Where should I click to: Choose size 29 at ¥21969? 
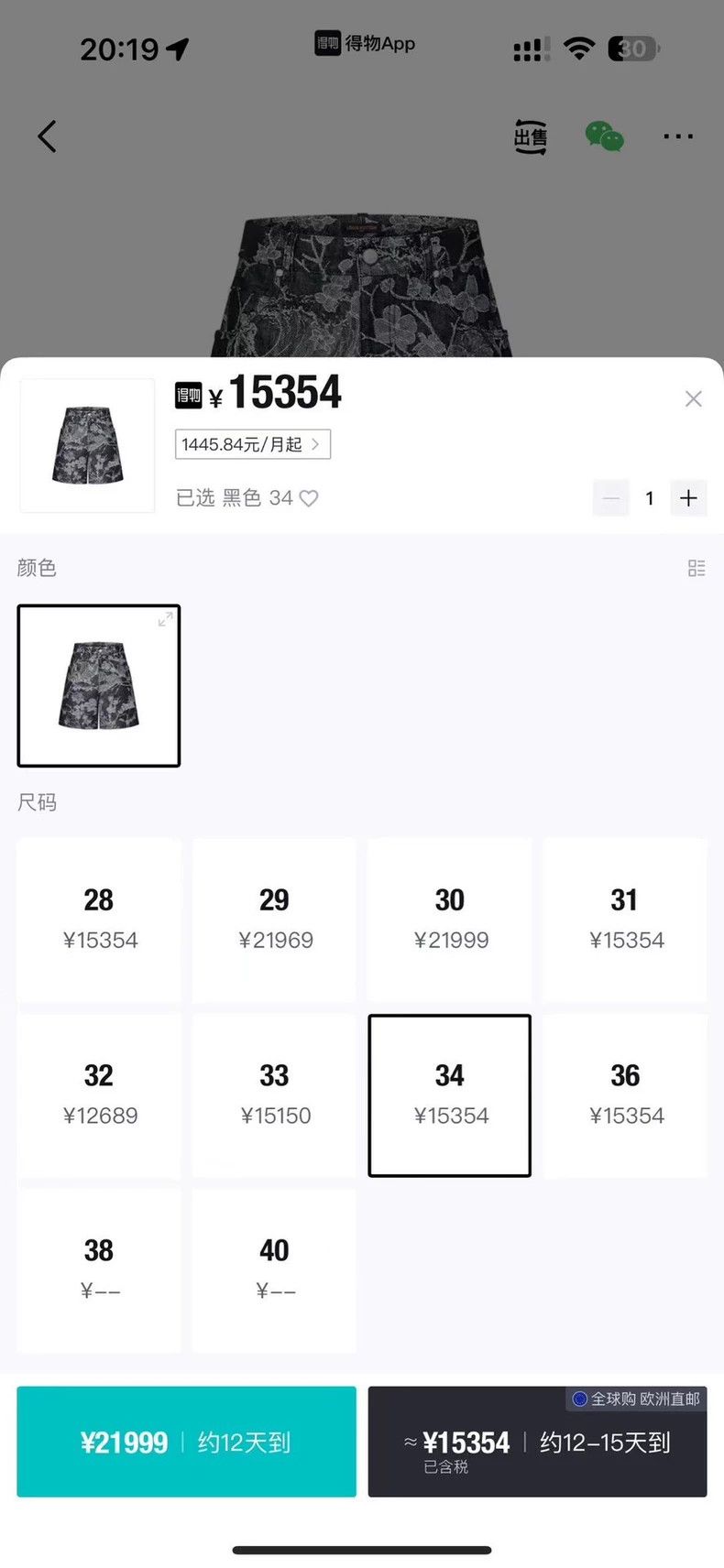pos(274,919)
